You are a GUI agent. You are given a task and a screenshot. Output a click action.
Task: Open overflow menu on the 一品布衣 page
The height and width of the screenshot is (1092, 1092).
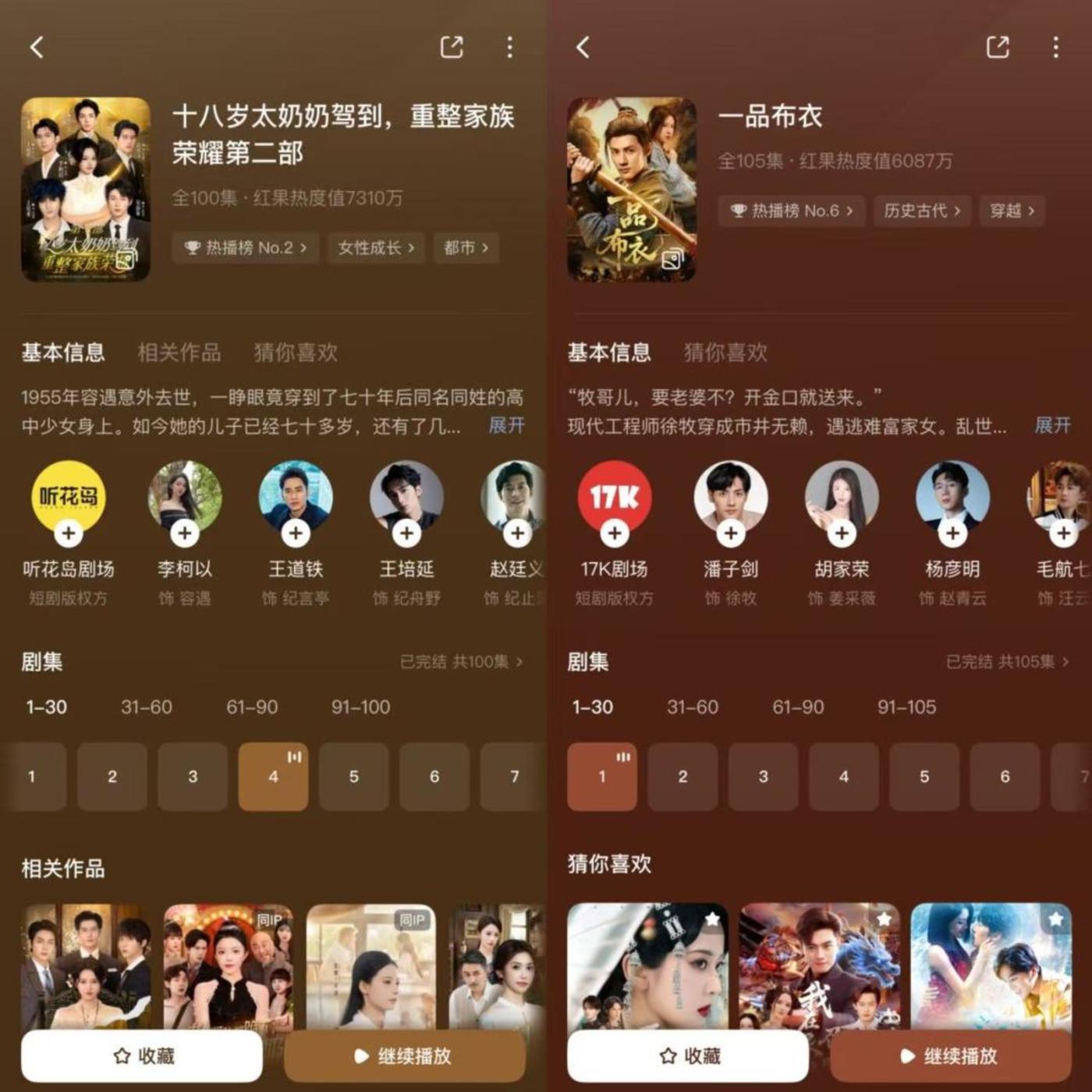point(1055,48)
